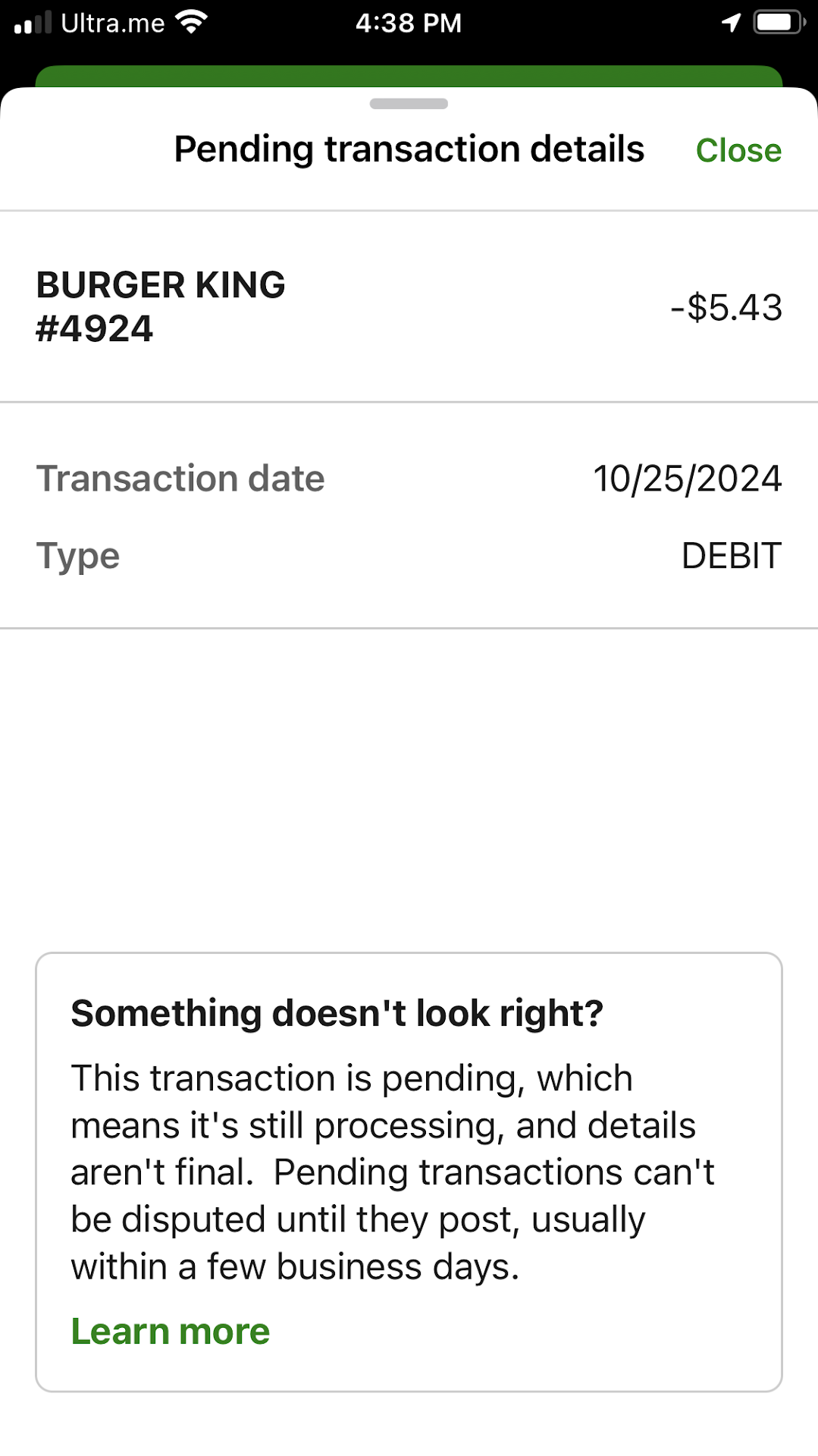Open the Learn more link
This screenshot has width=818, height=1456.
pos(171,1332)
